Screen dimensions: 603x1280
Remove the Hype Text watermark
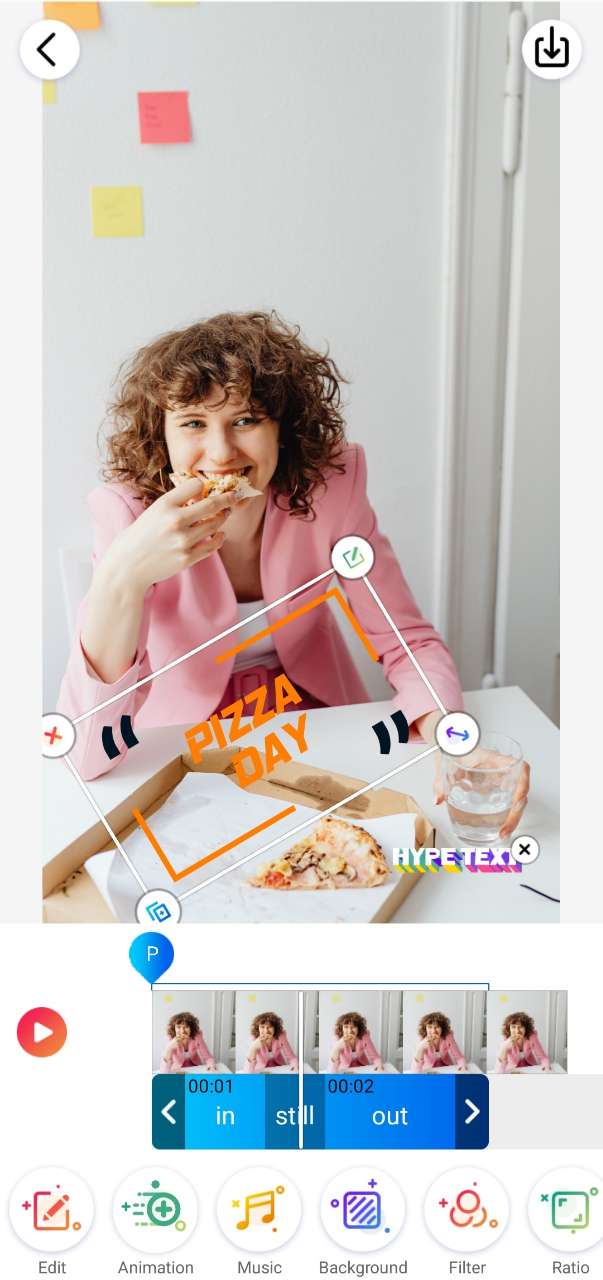tap(524, 850)
